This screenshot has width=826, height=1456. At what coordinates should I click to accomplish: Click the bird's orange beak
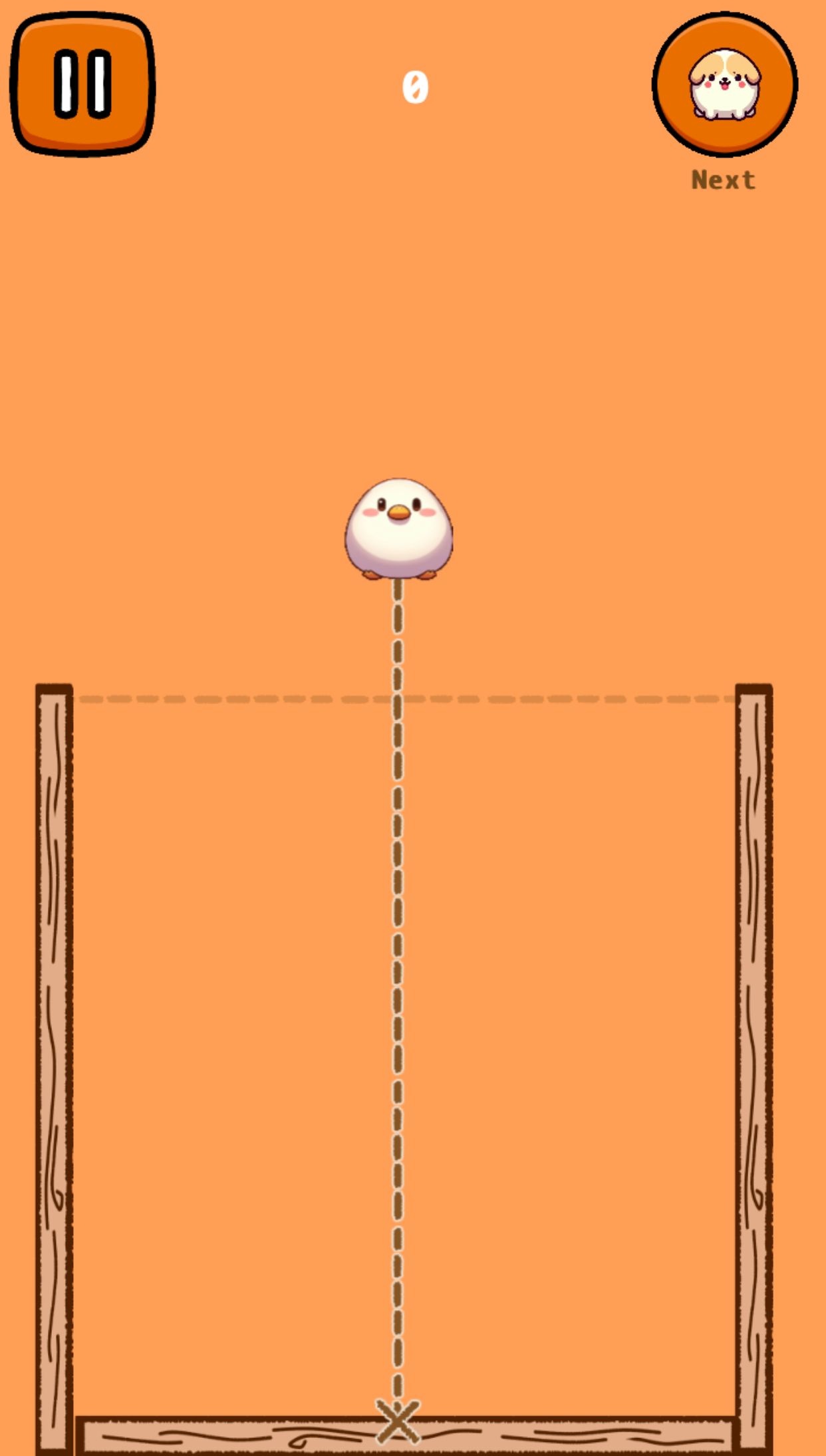pos(399,512)
